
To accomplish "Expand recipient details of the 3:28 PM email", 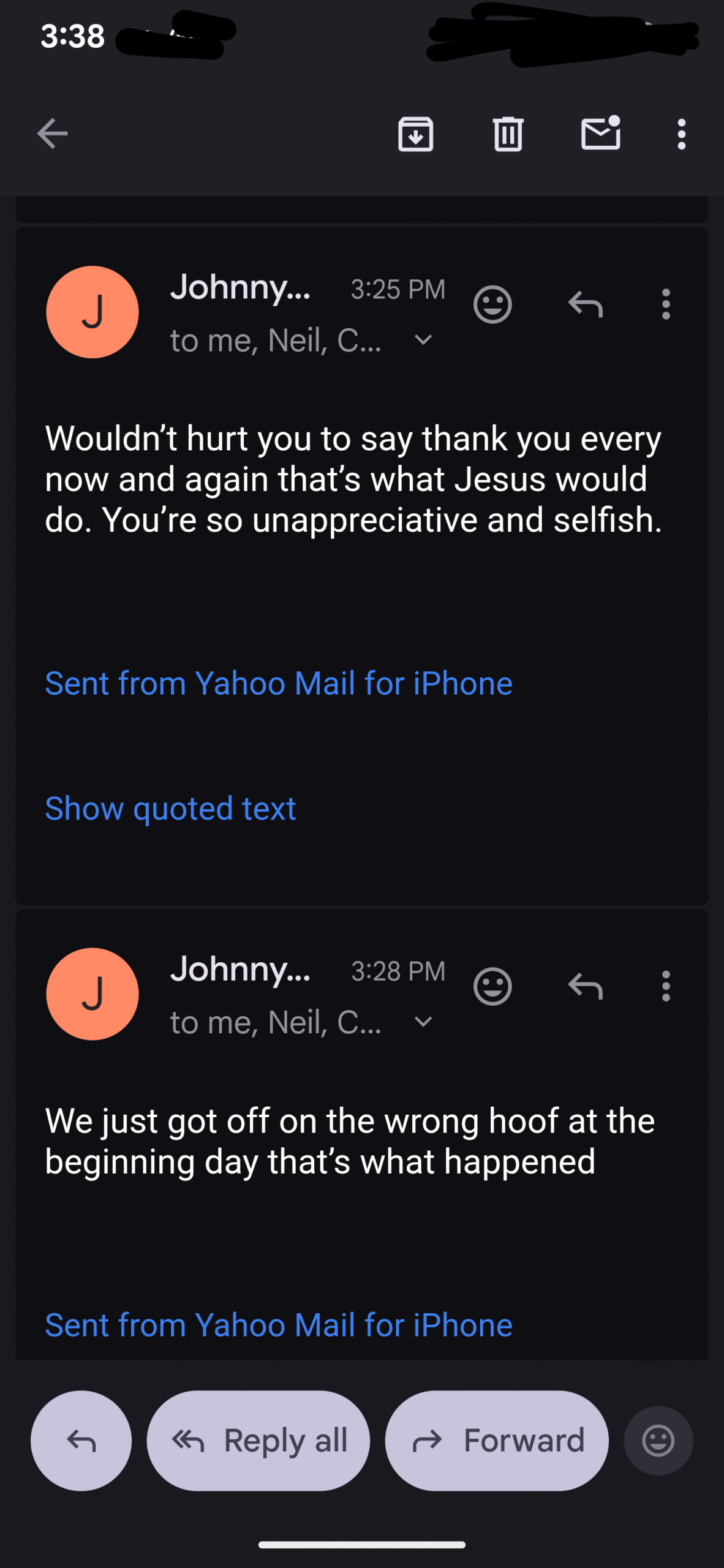I will (423, 1022).
